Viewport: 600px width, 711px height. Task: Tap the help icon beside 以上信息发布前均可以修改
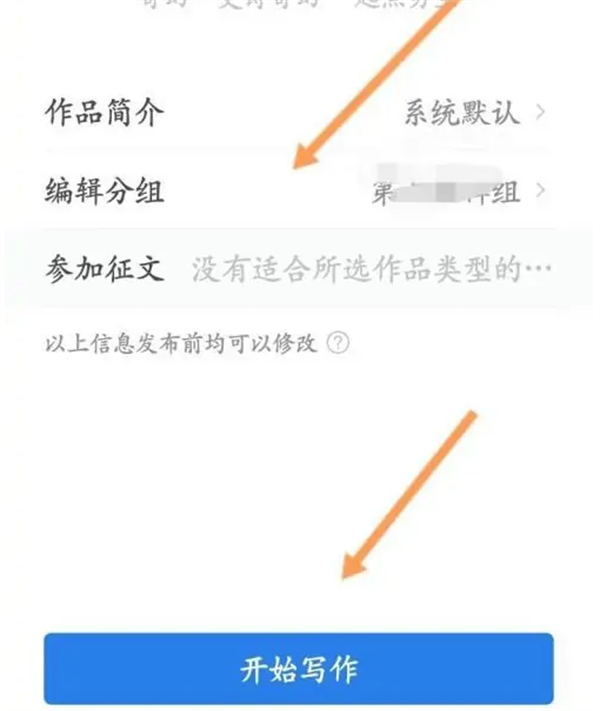click(x=339, y=344)
